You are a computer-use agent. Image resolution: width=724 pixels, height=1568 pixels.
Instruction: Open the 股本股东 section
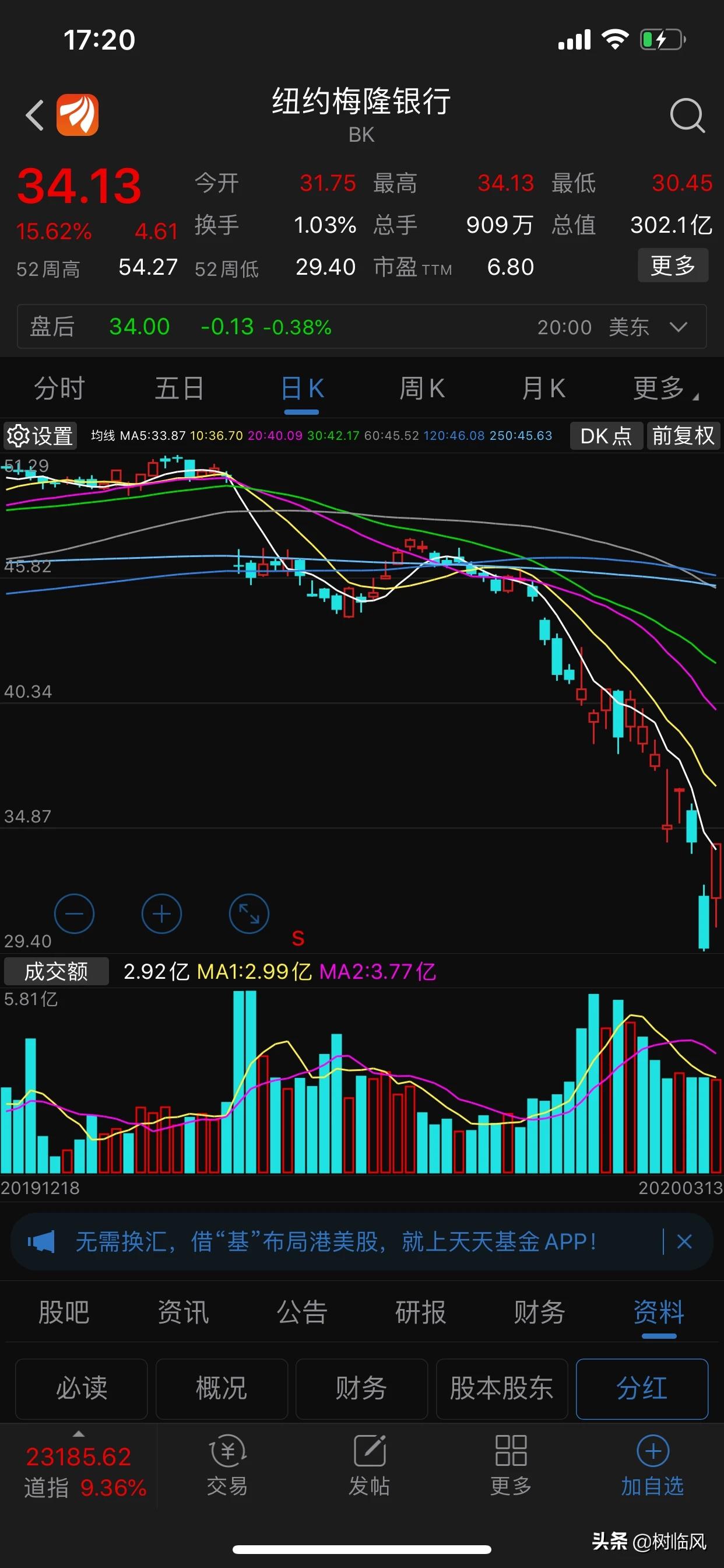tap(502, 1388)
